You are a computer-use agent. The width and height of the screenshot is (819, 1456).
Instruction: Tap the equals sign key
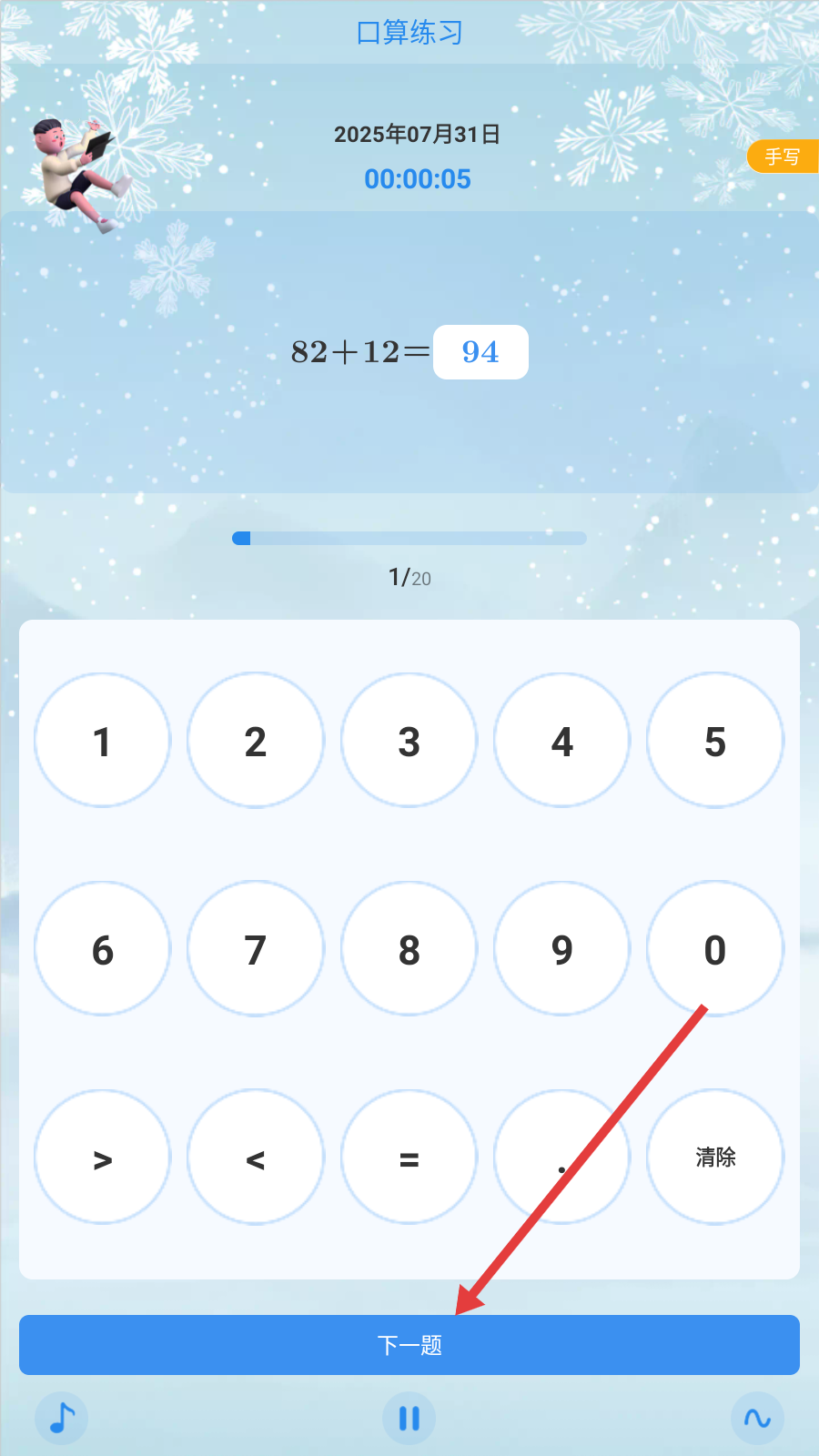(409, 1158)
